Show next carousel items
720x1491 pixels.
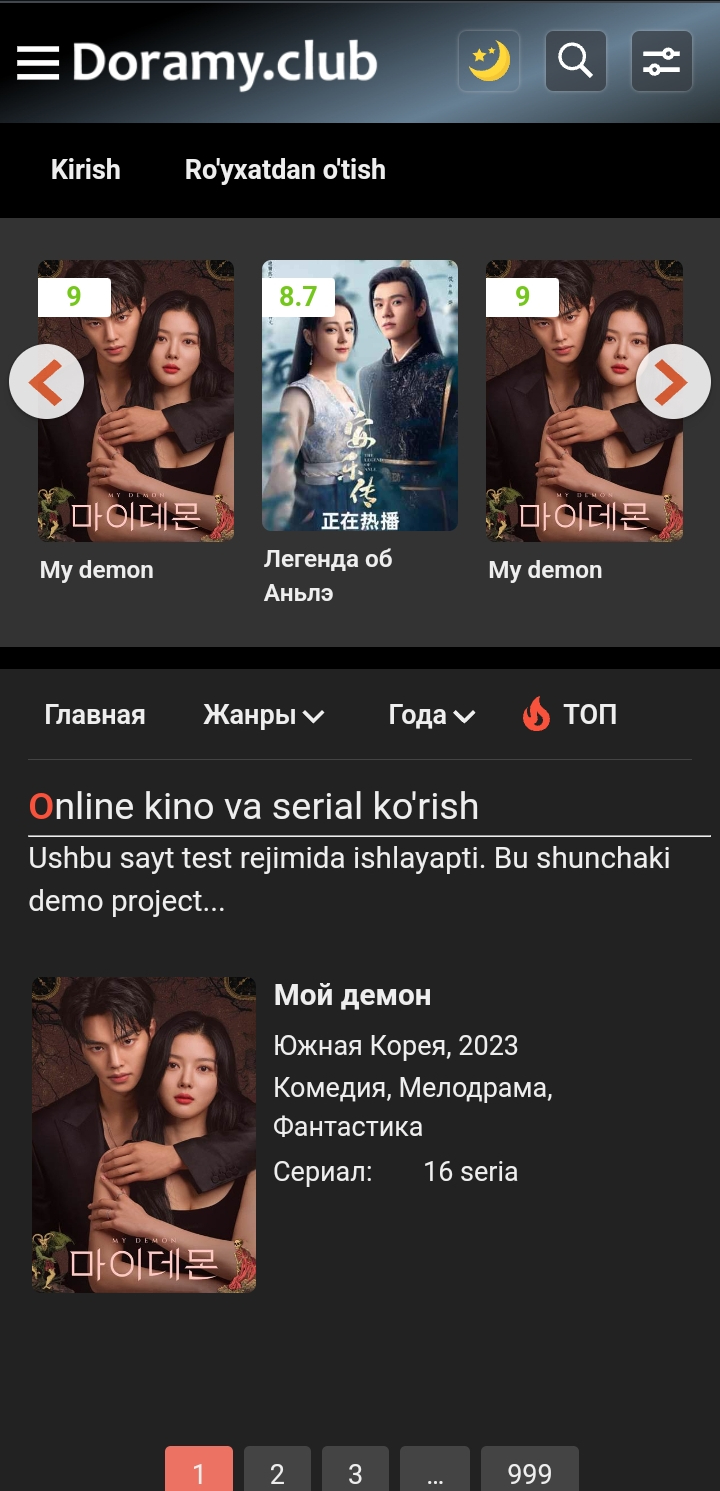click(x=673, y=382)
